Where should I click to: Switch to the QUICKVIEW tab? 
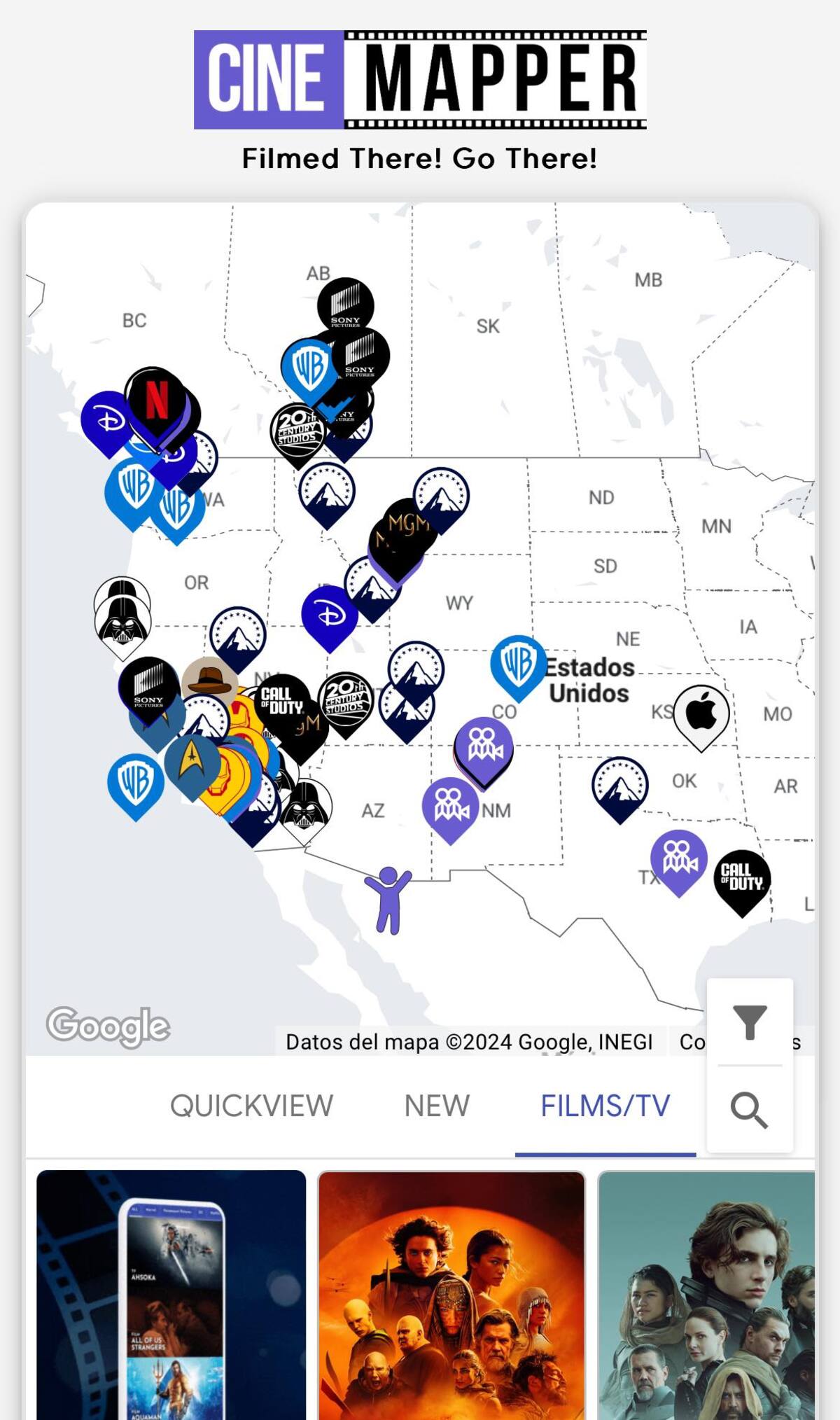251,1106
